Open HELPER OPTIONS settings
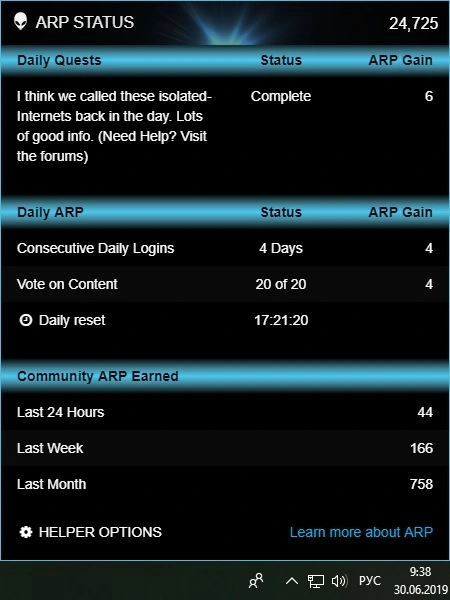This screenshot has width=450, height=600. [x=90, y=532]
